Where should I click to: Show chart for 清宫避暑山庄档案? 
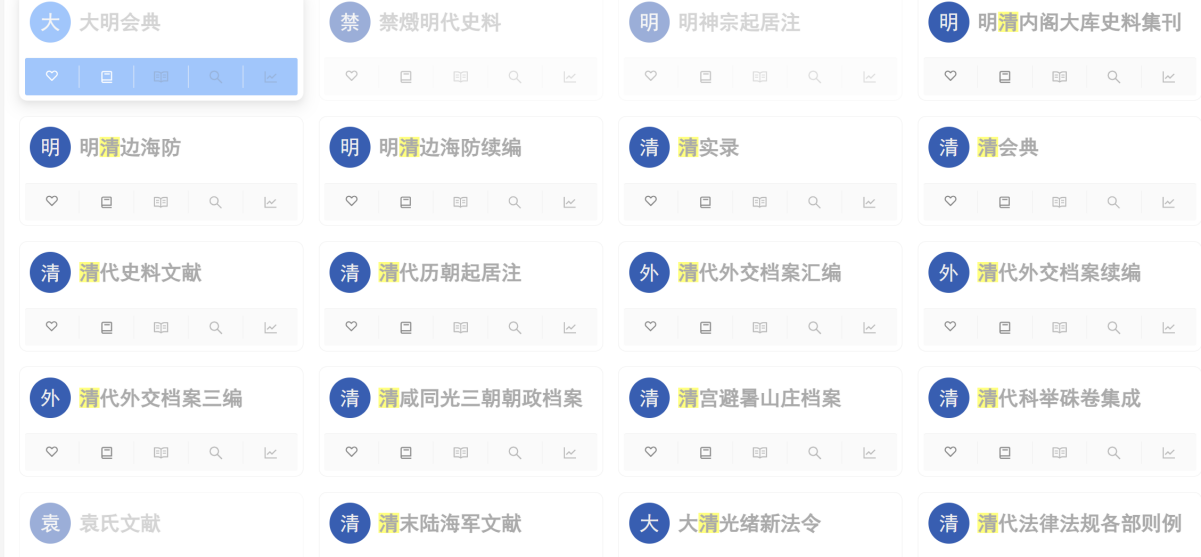pos(869,452)
